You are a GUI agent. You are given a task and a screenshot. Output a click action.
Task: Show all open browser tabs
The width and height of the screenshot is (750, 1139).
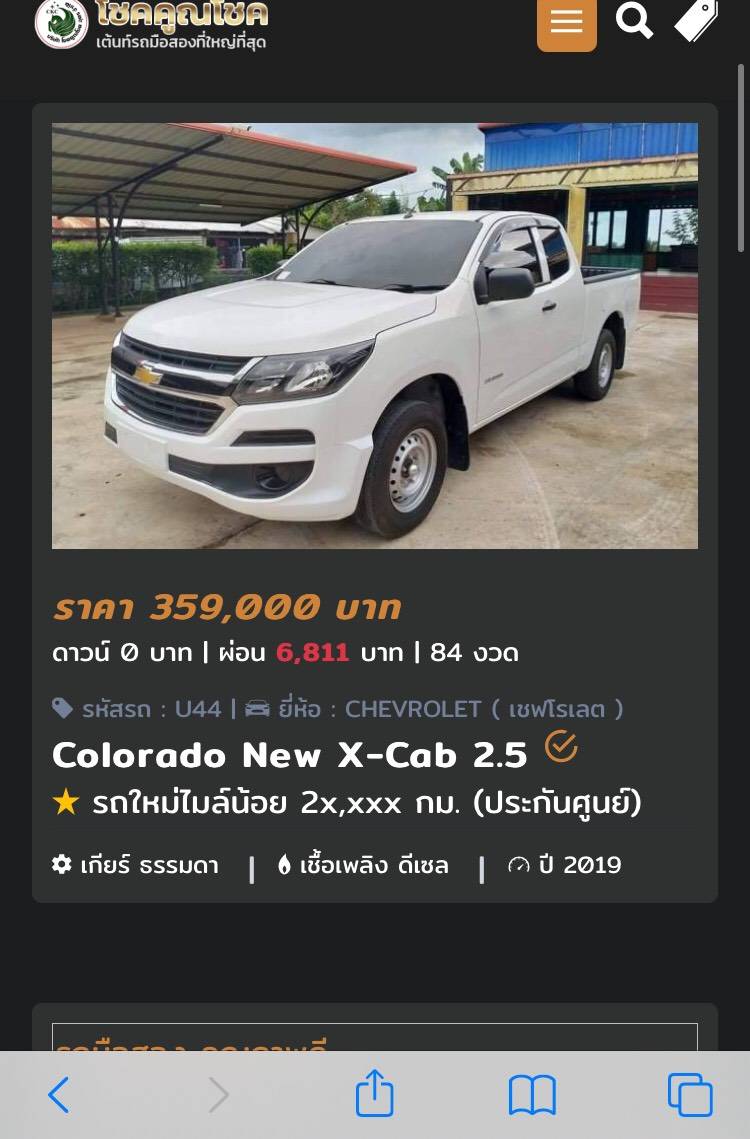point(690,1095)
